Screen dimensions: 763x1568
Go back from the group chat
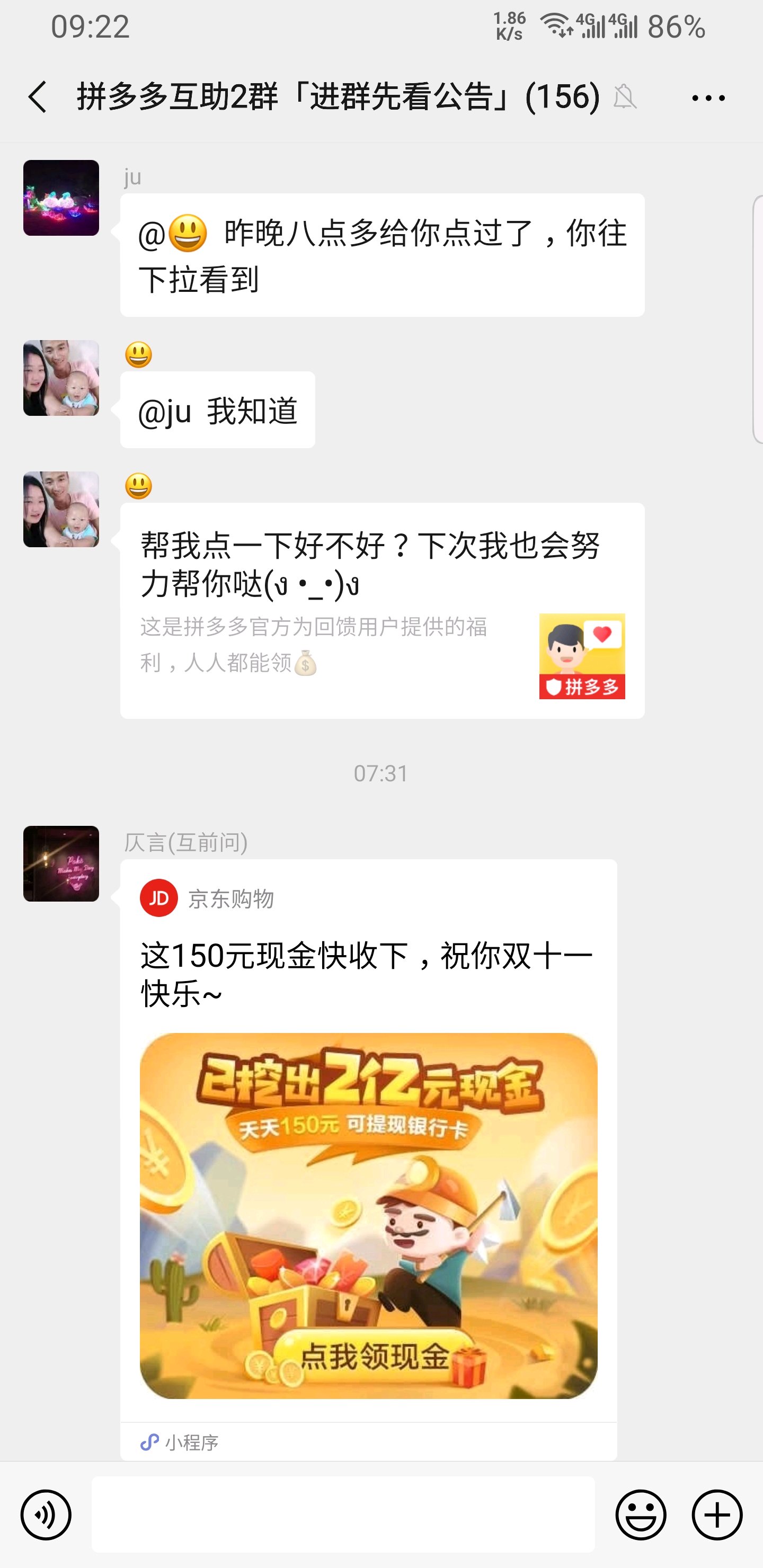(38, 97)
